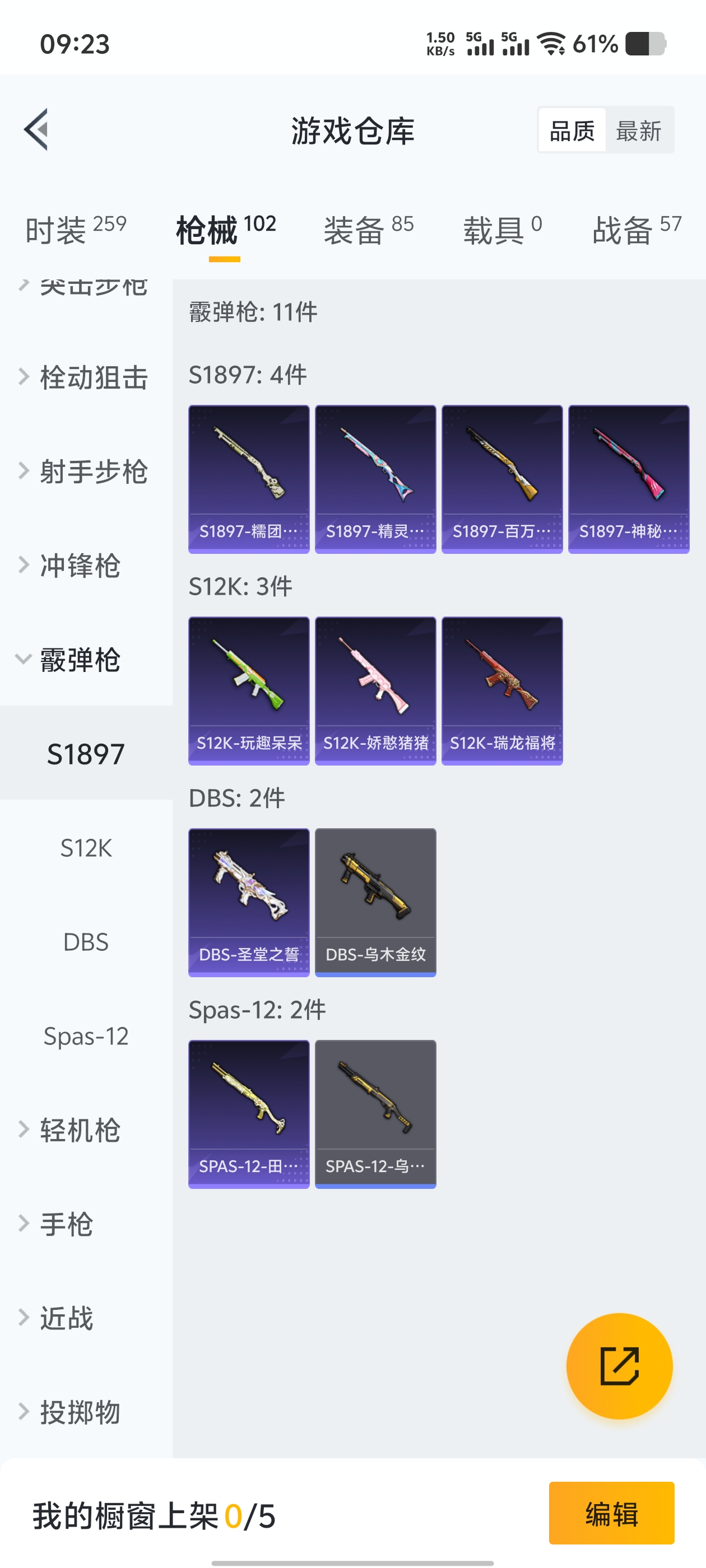
Task: Open the DBS-乌木金纹 skin
Action: click(375, 902)
